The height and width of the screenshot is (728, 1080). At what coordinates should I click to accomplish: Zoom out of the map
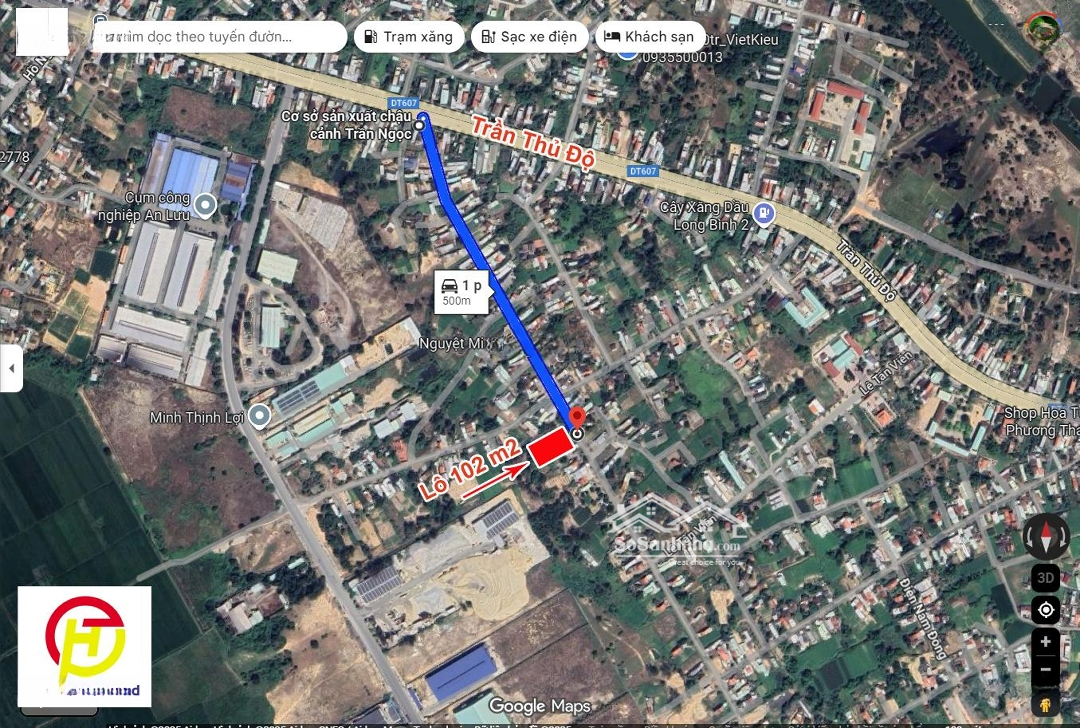(x=1045, y=669)
